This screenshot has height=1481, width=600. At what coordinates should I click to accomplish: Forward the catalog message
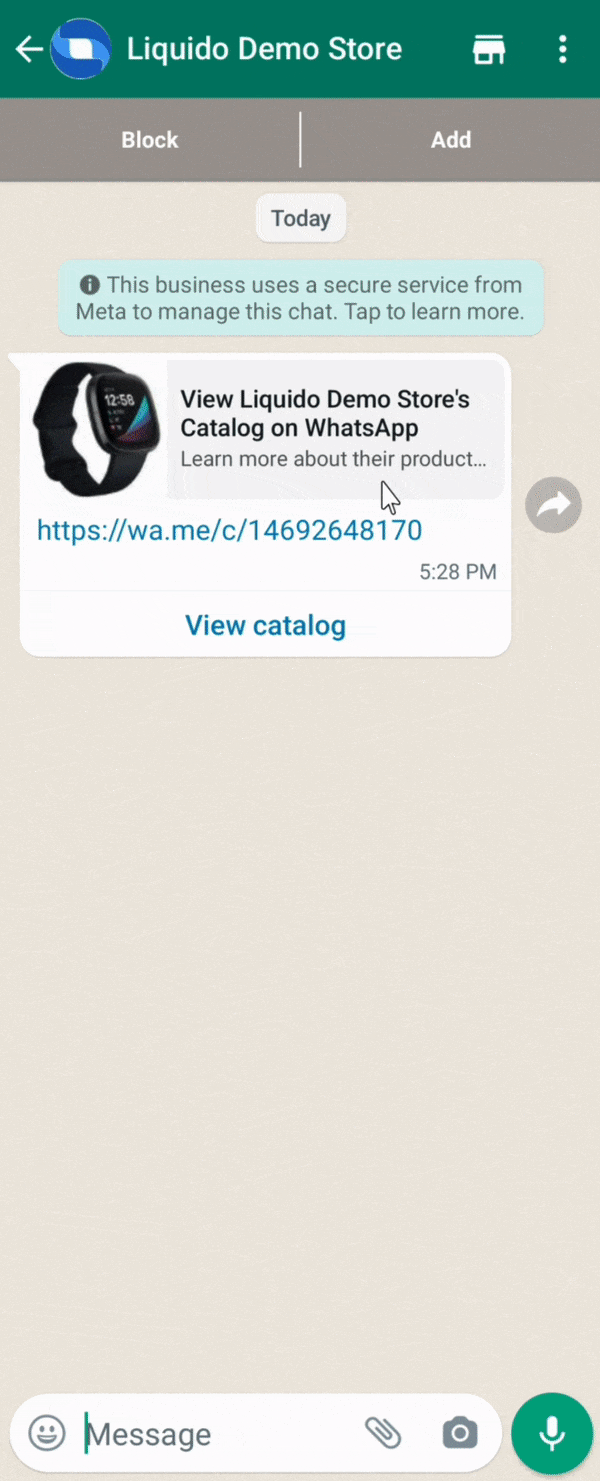[x=553, y=505]
